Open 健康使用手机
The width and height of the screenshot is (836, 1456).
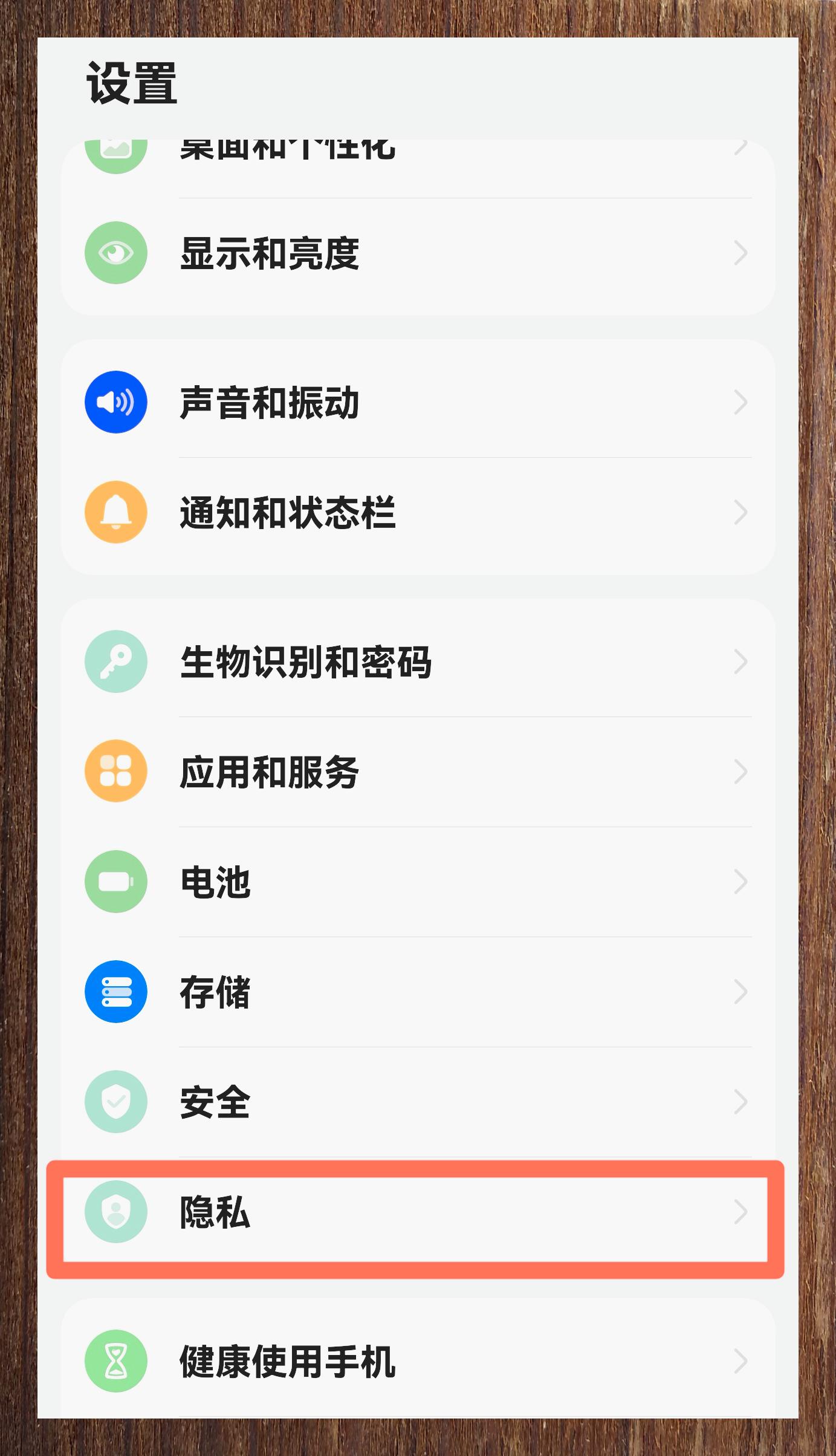tap(418, 1361)
